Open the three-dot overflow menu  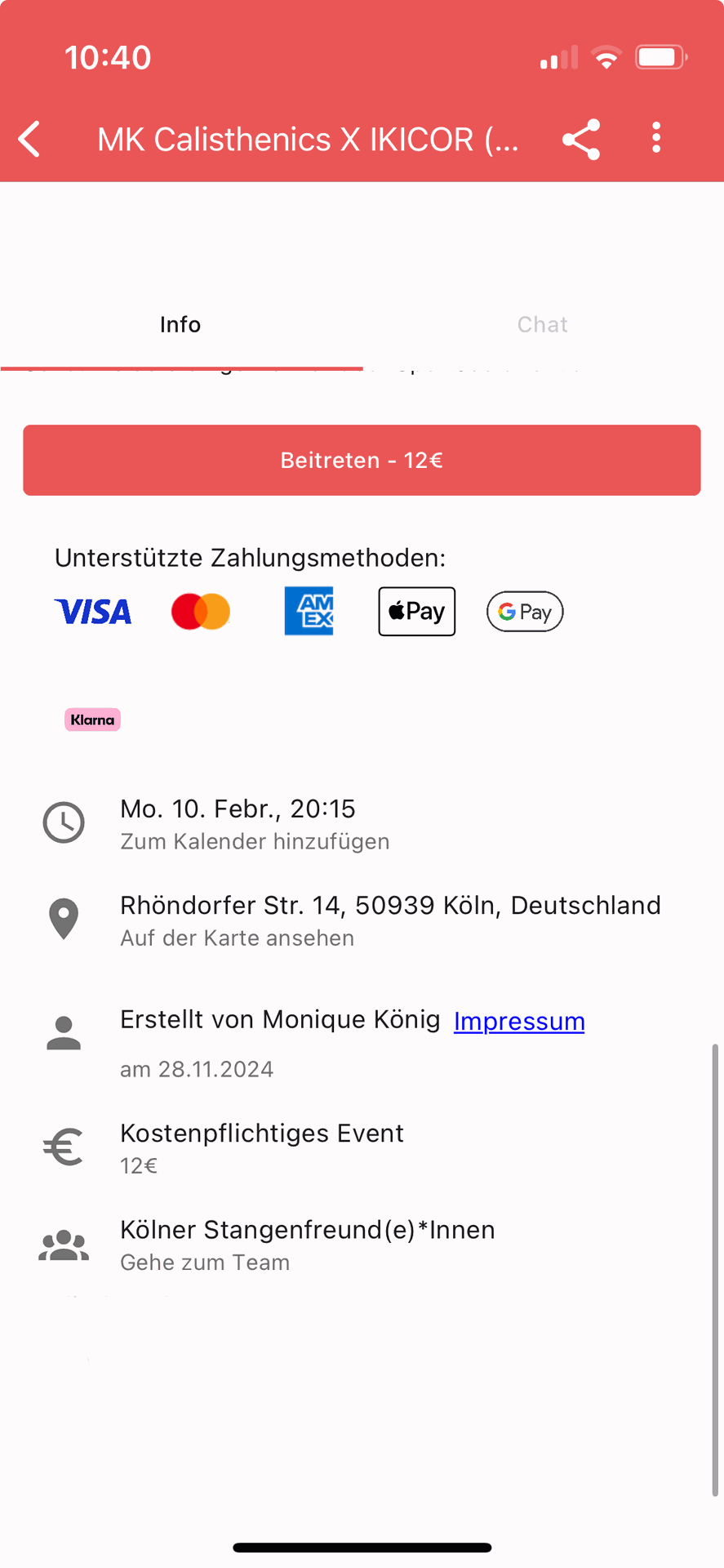pos(656,139)
